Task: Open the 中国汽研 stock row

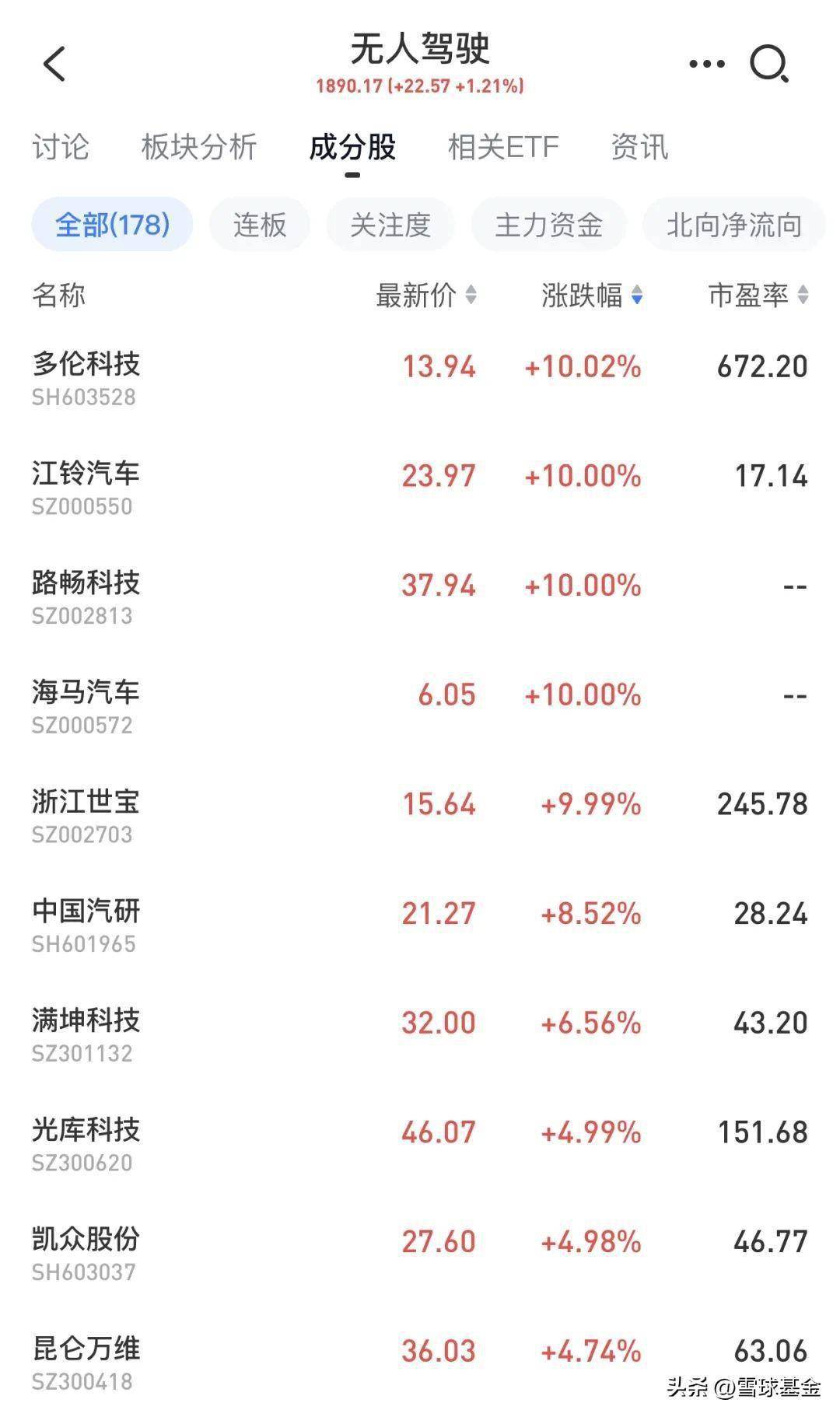Action: 420,926
